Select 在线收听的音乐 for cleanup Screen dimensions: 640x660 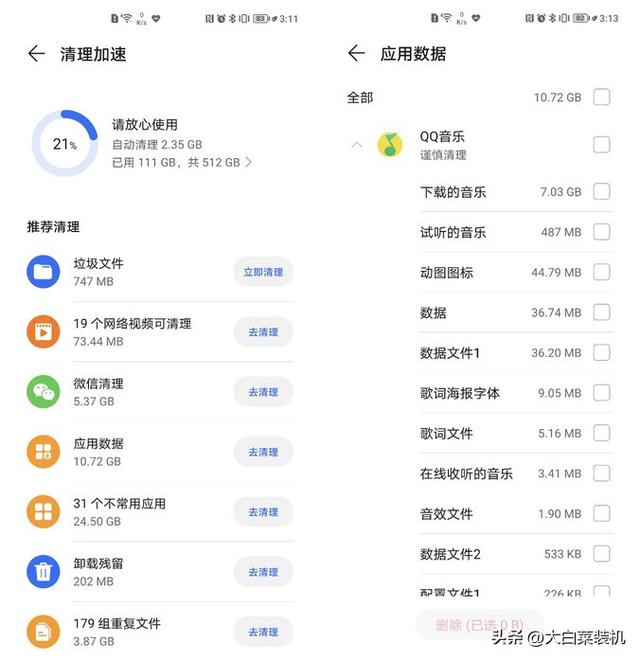click(x=601, y=473)
